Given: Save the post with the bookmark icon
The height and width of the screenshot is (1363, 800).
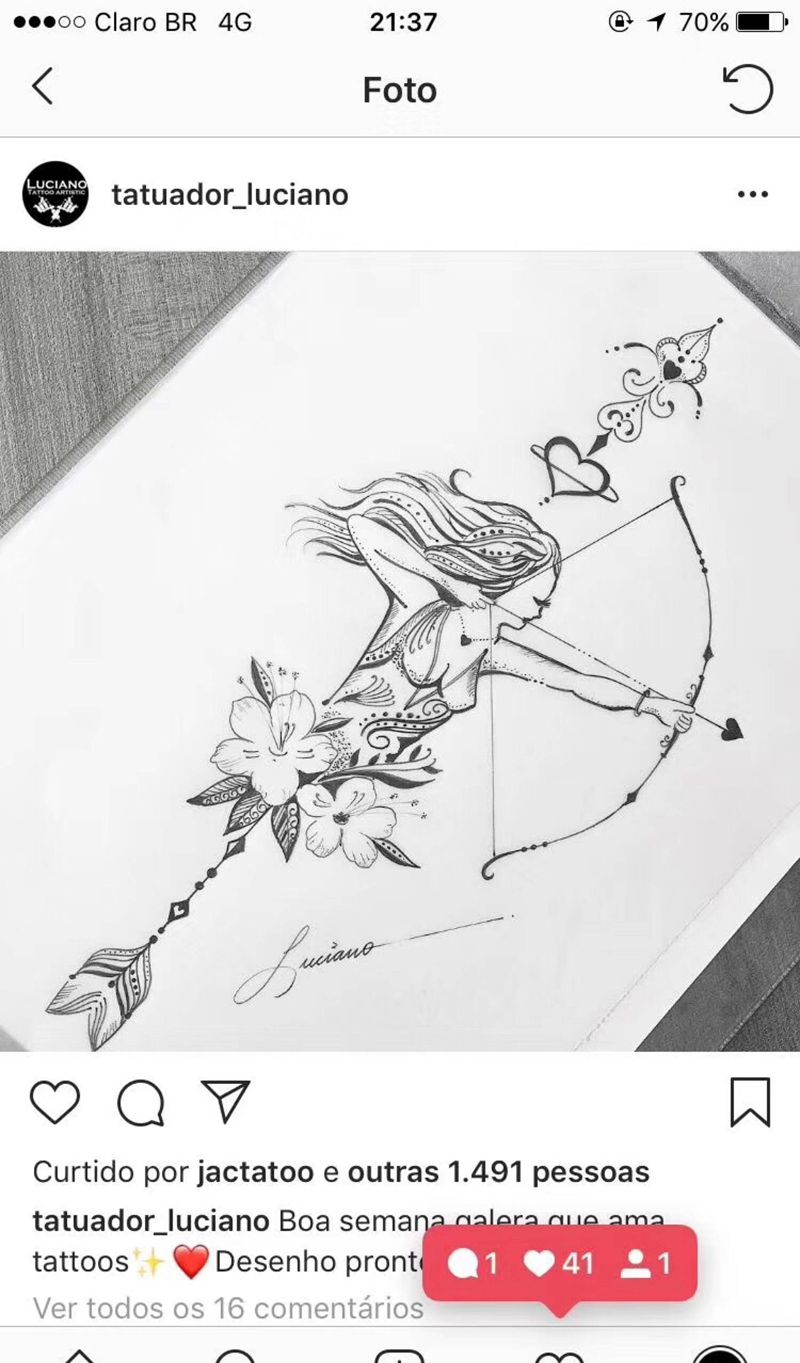Looking at the screenshot, I should [750, 1102].
